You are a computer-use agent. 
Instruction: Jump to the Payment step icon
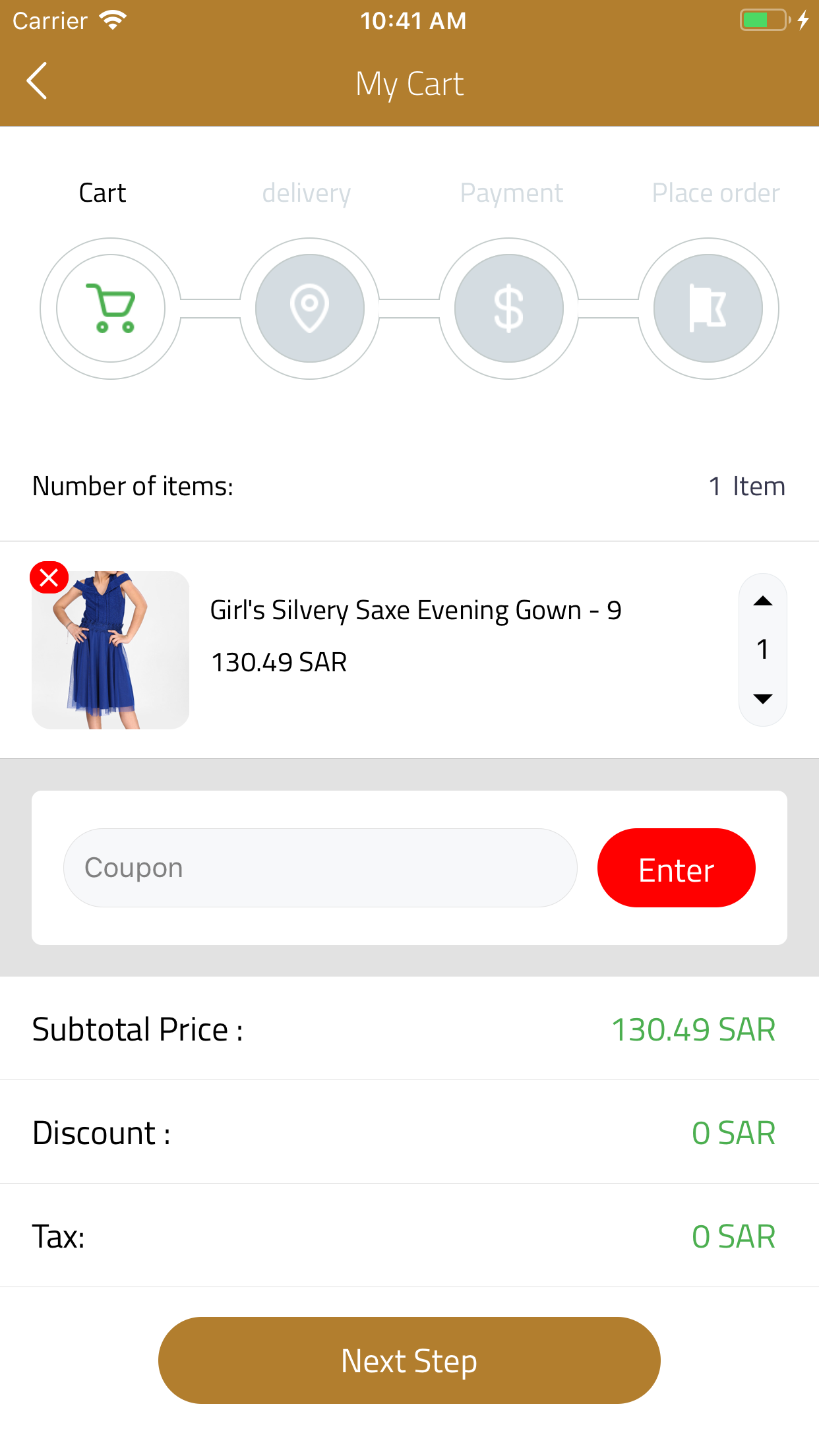pyautogui.click(x=508, y=309)
